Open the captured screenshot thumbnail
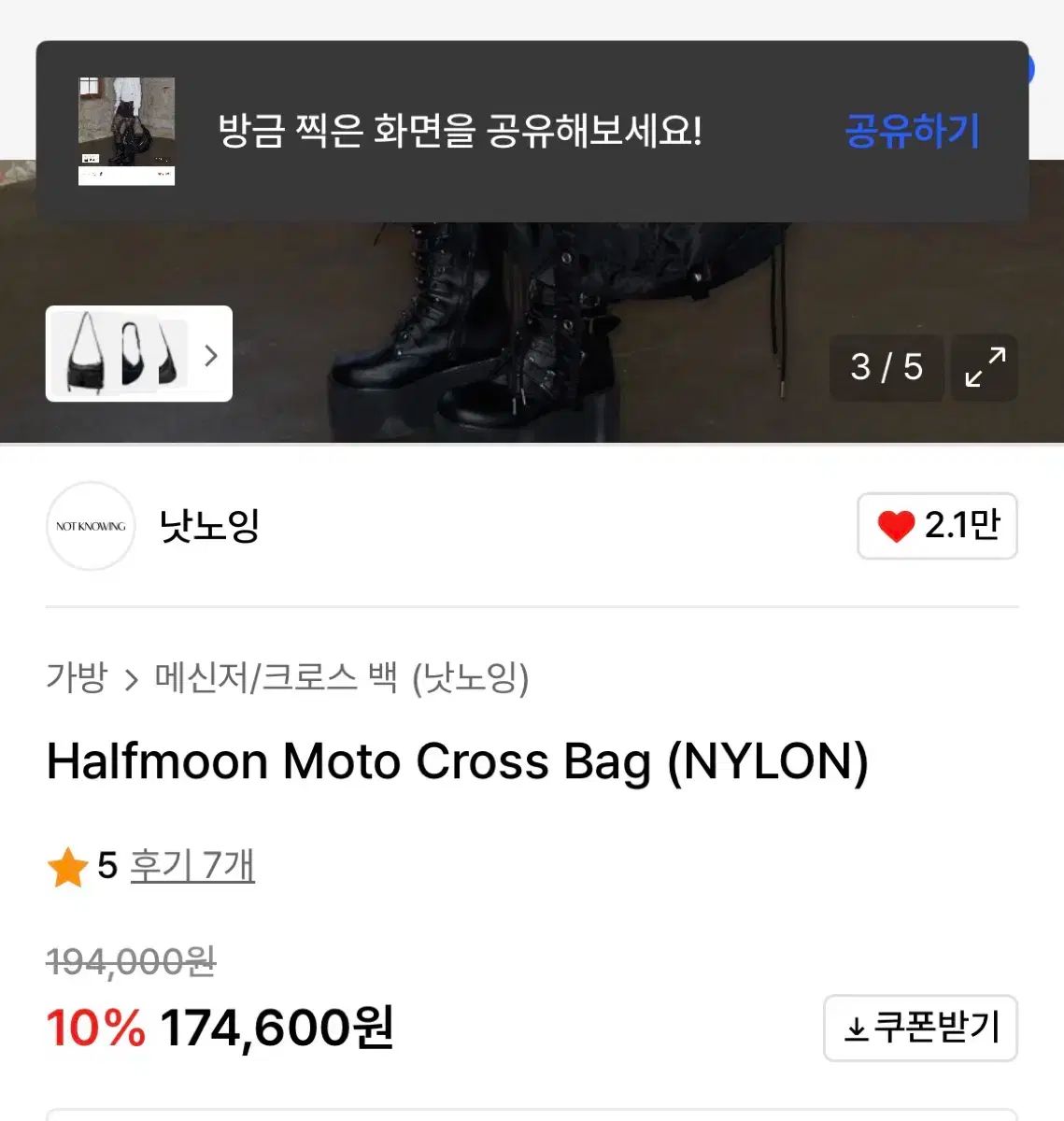The height and width of the screenshot is (1121, 1064). pos(126,131)
